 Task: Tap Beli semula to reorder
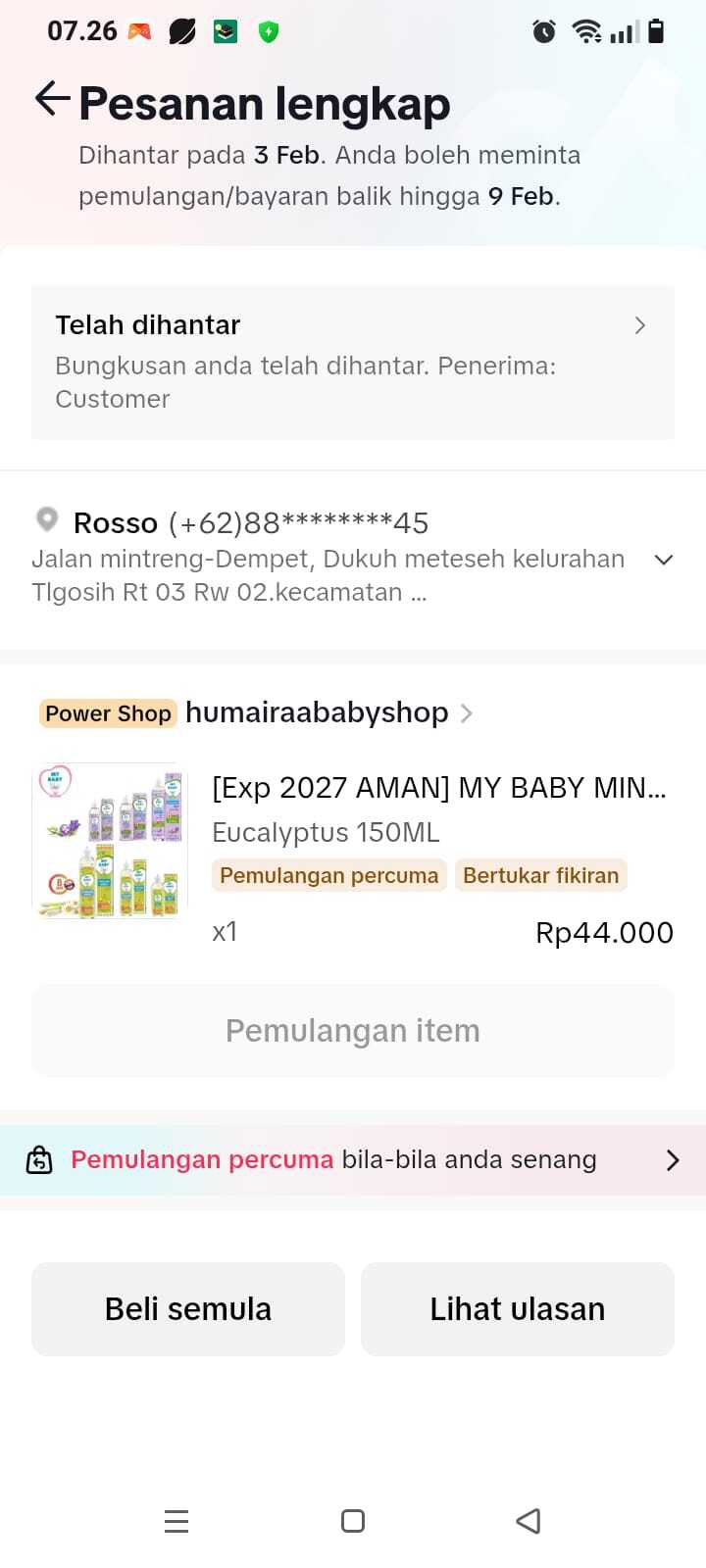click(188, 1309)
